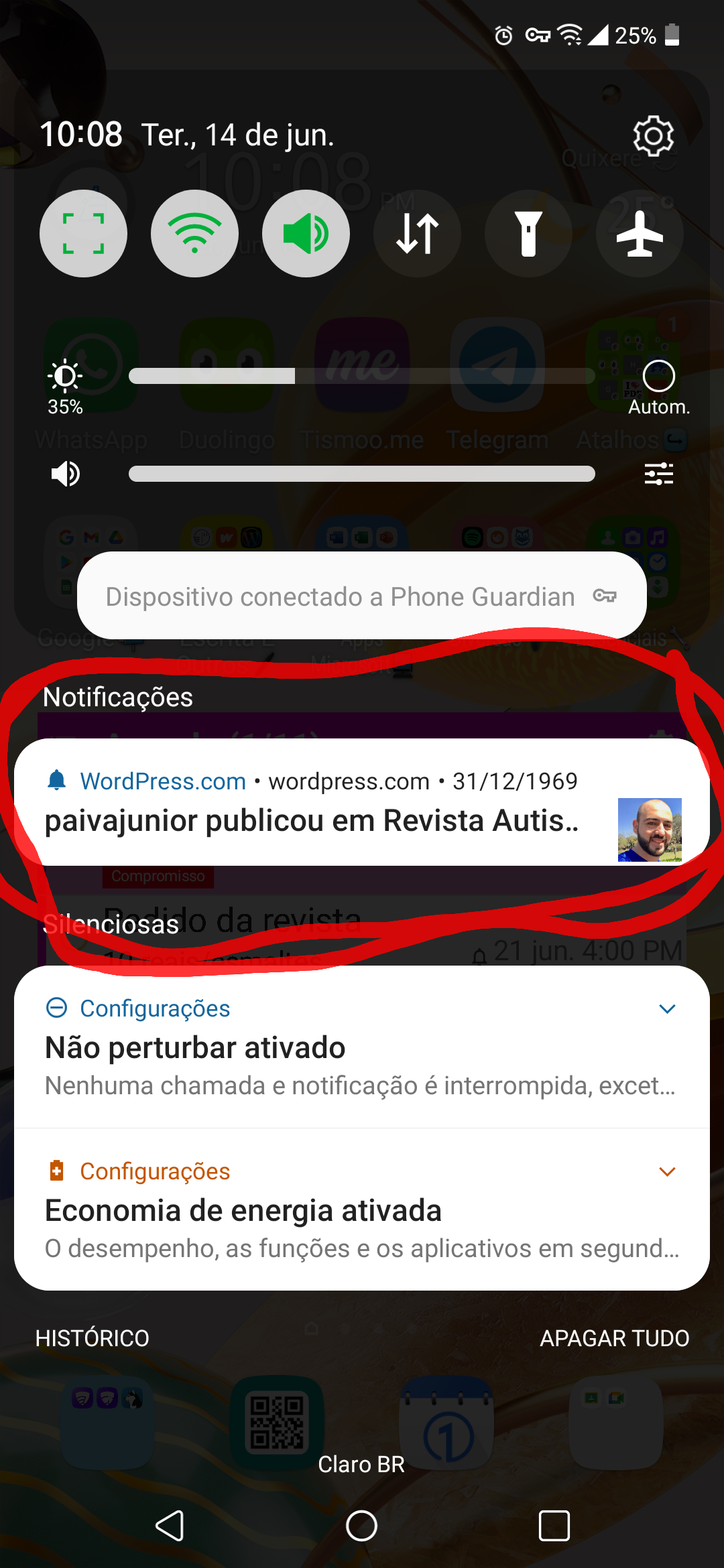Expand the Economia de energia ativada notification
This screenshot has width=724, height=1568.
pos(667,1171)
